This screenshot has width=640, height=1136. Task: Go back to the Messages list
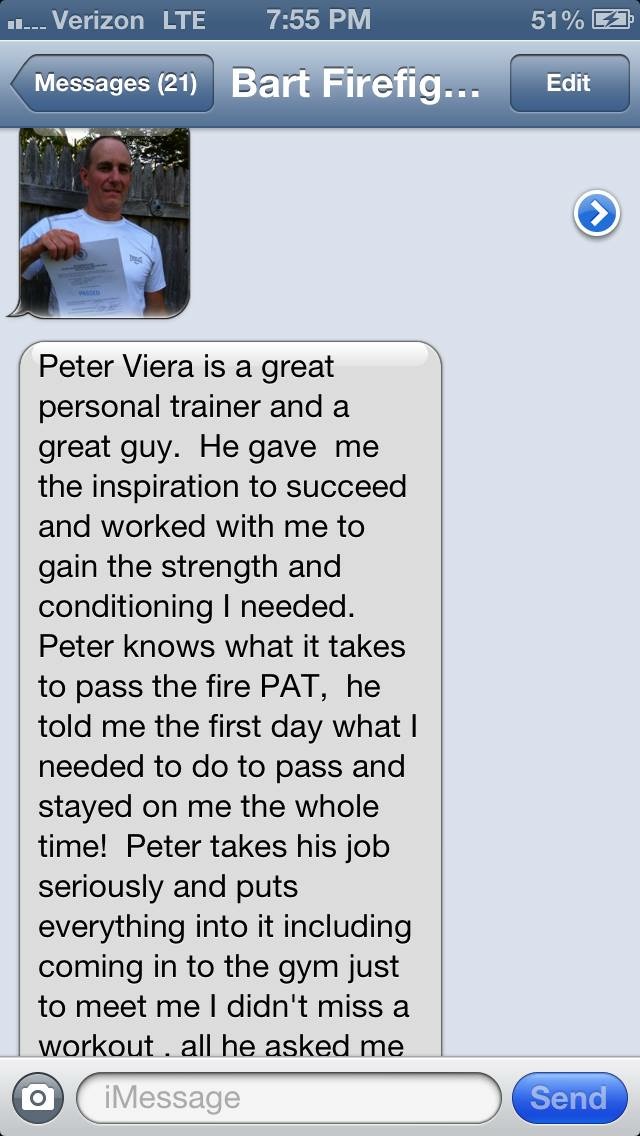click(112, 83)
